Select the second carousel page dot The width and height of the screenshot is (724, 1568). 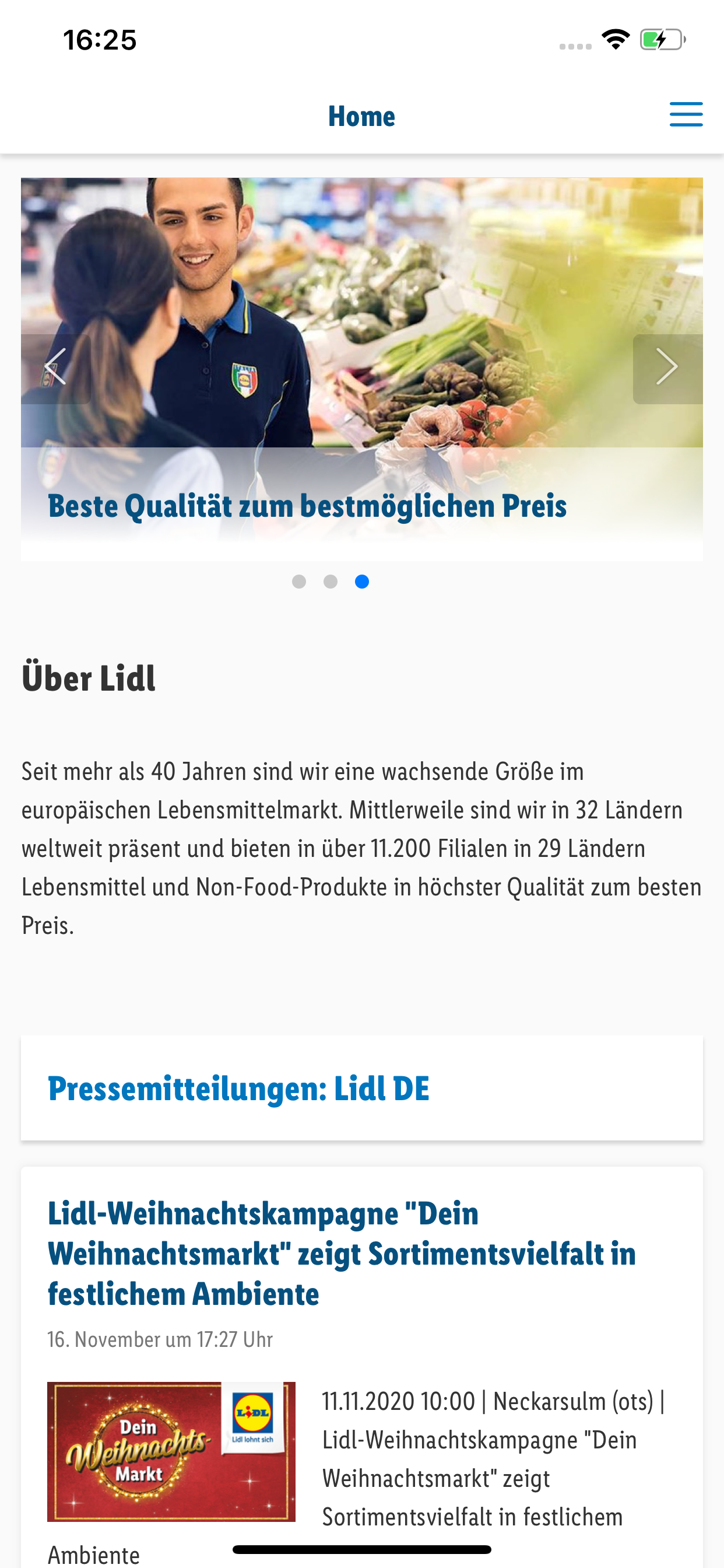(x=331, y=582)
